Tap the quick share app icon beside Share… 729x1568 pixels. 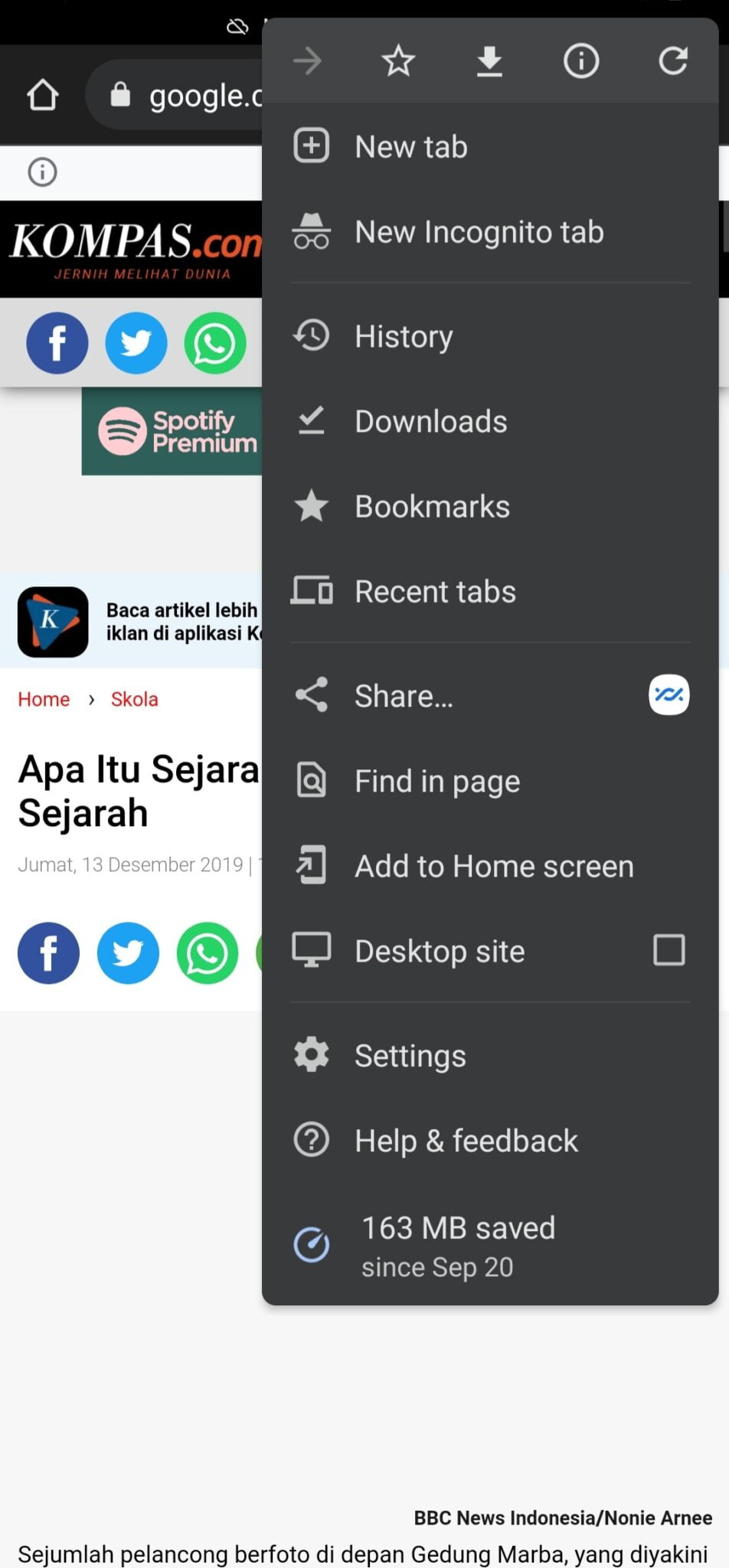[x=669, y=695]
